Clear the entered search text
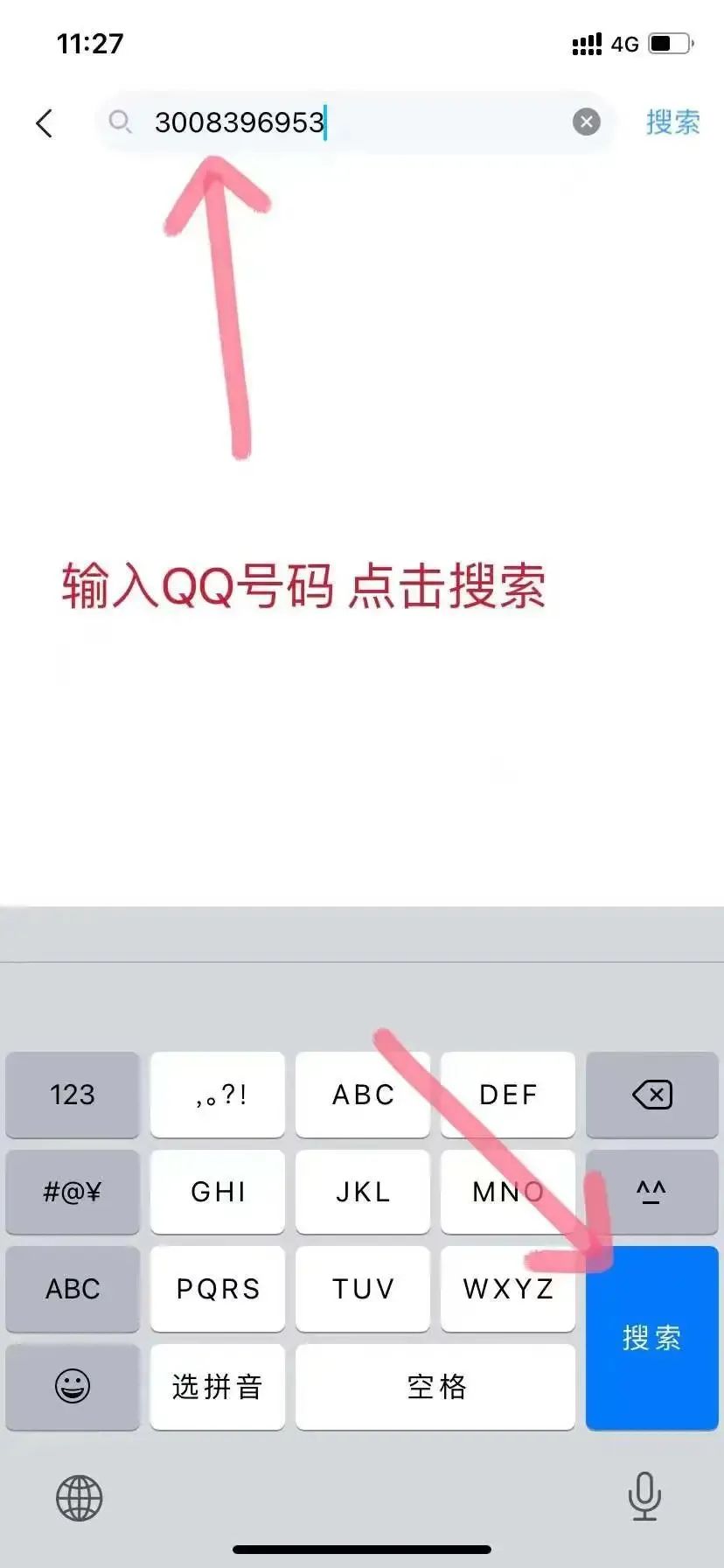 point(586,122)
